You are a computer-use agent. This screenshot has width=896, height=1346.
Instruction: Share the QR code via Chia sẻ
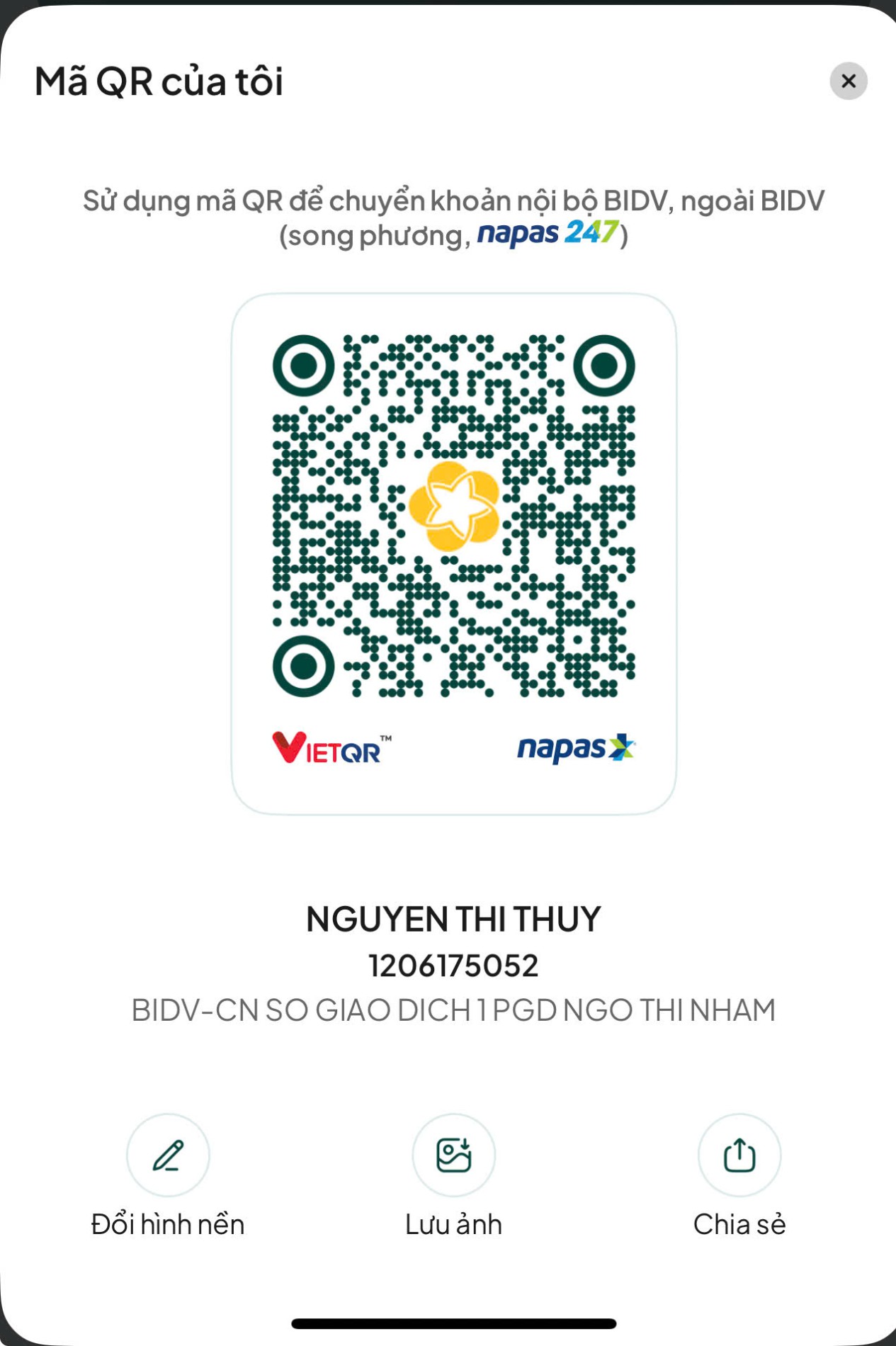[739, 1155]
